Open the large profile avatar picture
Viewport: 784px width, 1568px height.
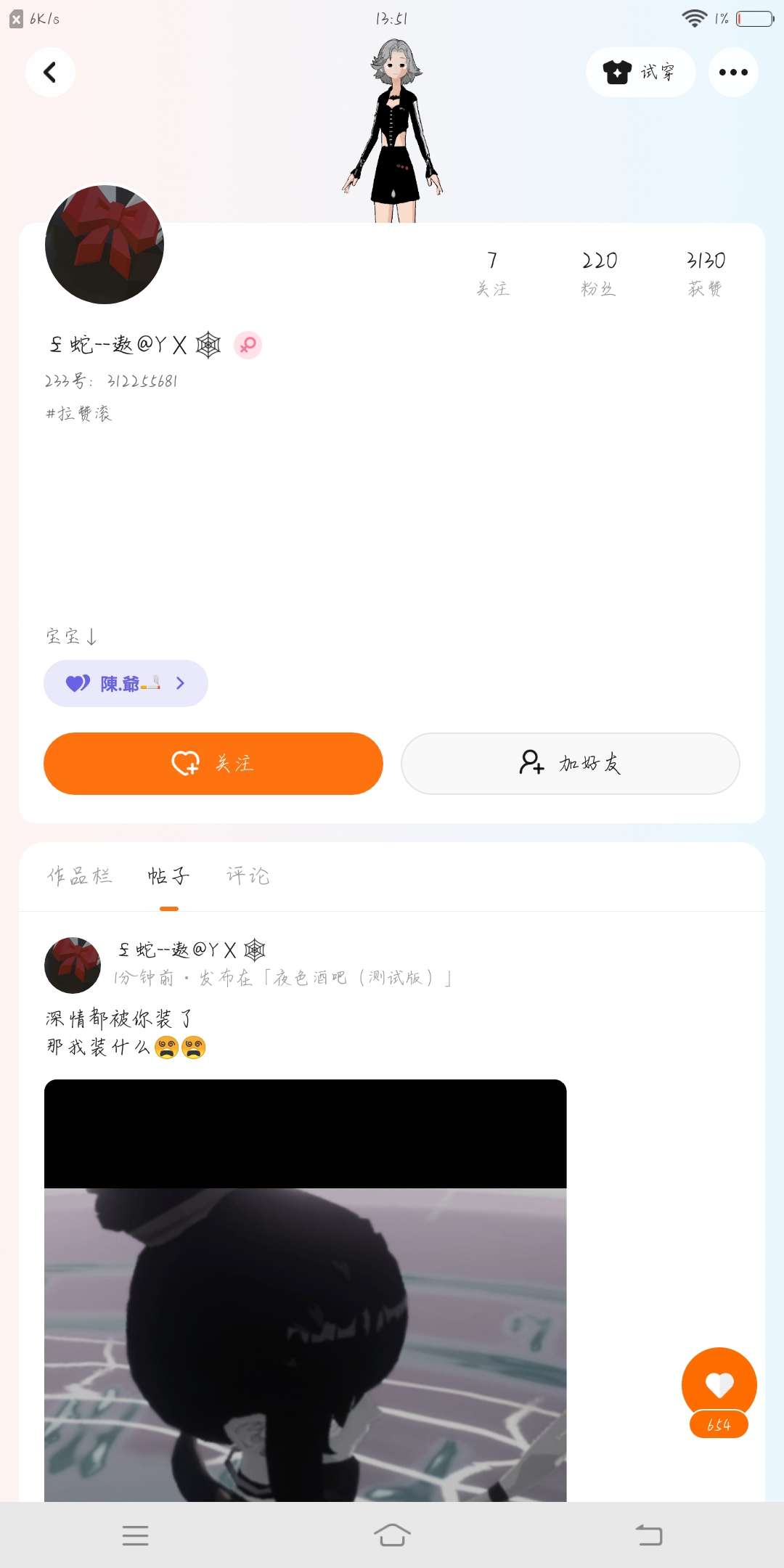pyautogui.click(x=105, y=245)
